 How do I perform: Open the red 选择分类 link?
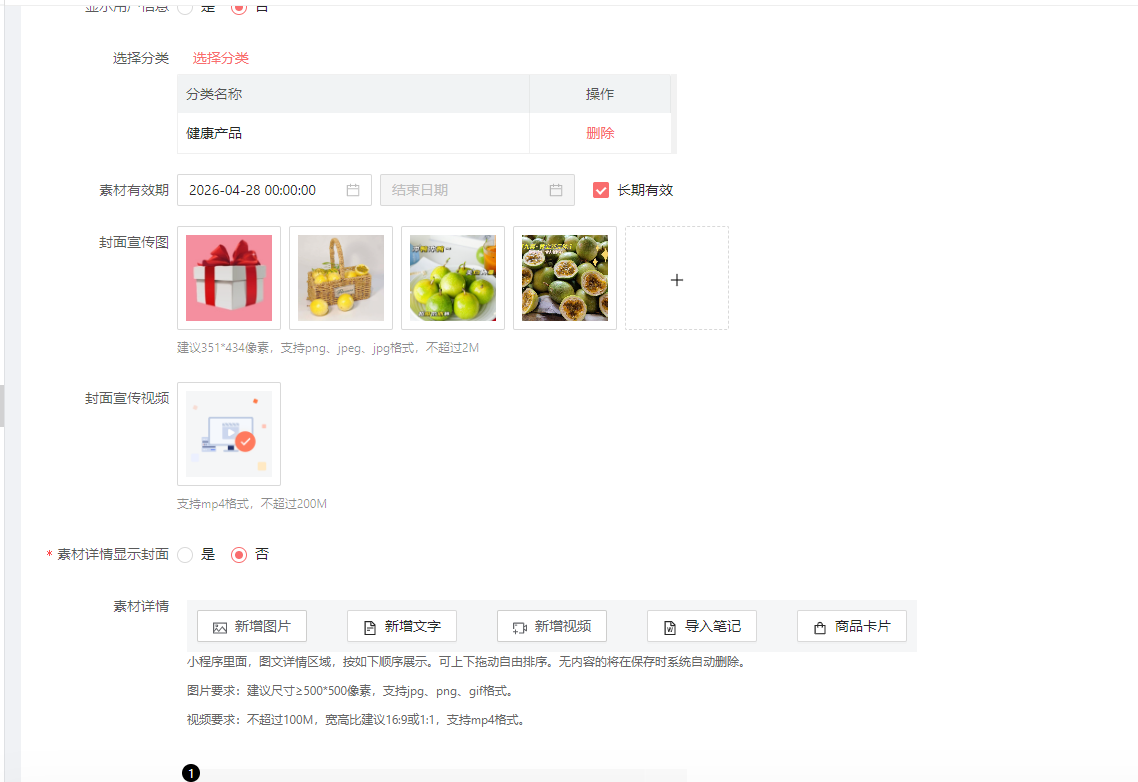[221, 58]
